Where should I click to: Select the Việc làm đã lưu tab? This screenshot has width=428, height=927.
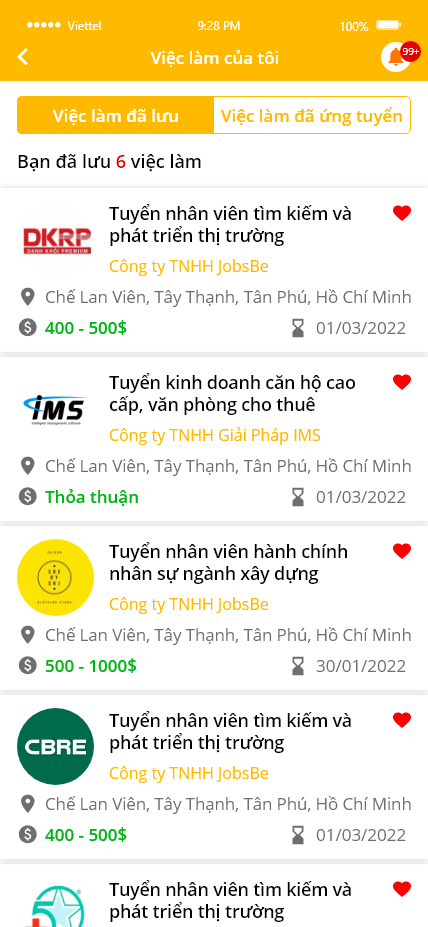point(115,115)
